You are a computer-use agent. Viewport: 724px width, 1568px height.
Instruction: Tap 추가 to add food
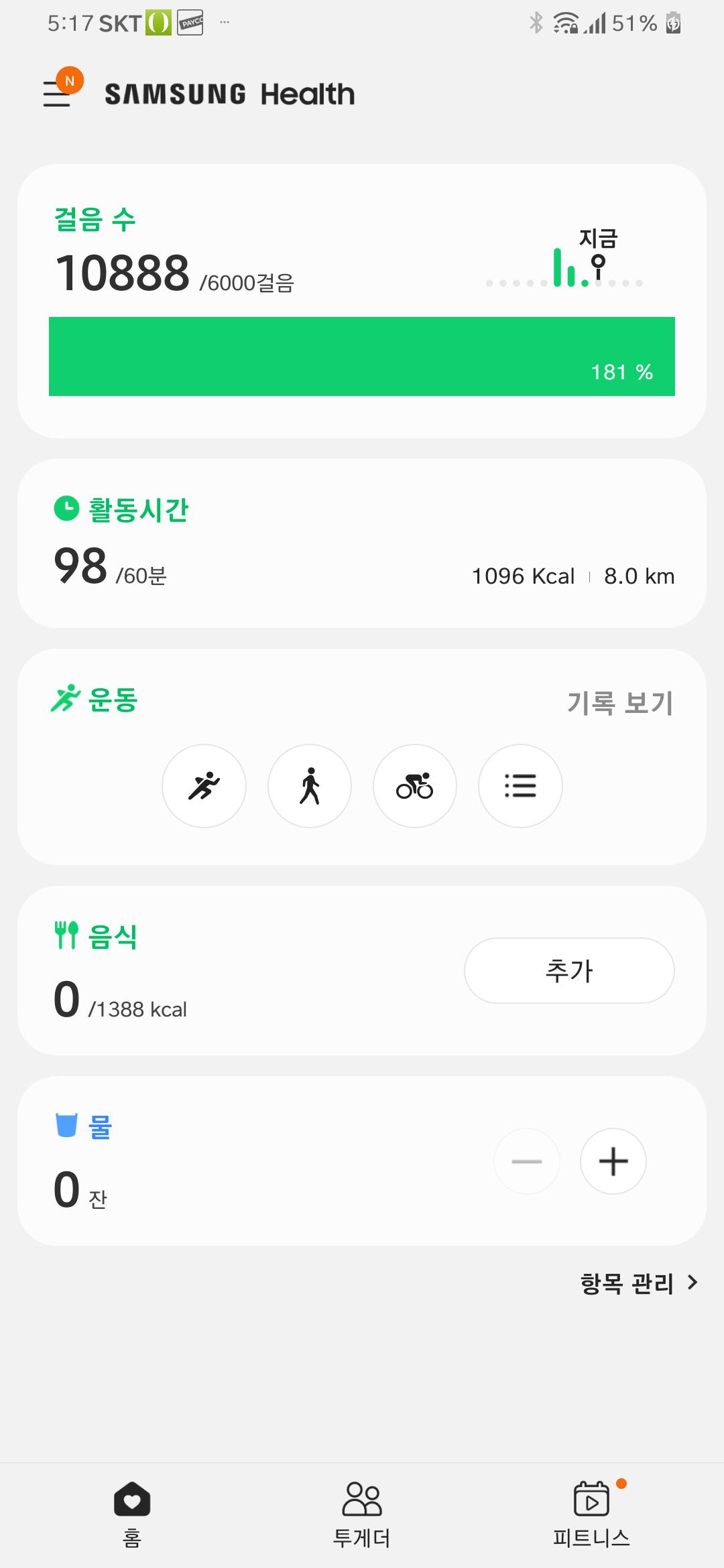(x=569, y=970)
